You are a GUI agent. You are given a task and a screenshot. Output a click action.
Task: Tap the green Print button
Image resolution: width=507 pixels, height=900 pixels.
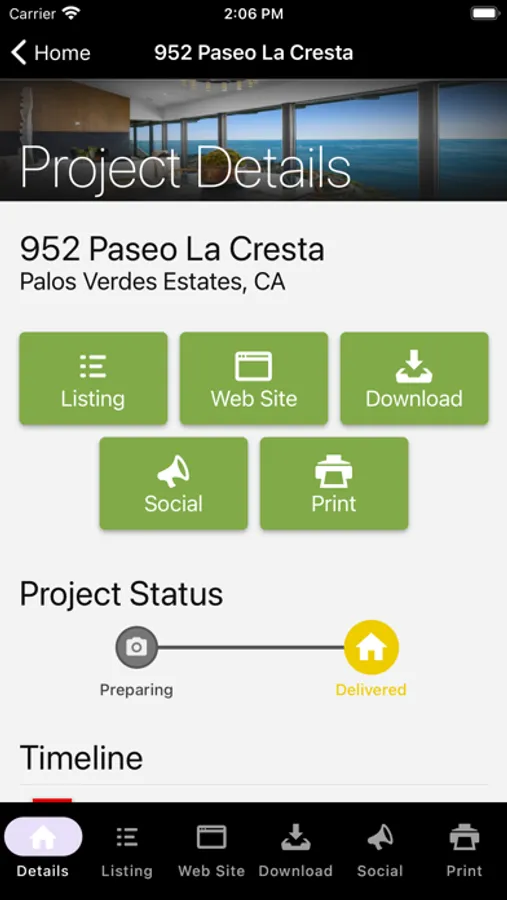tap(334, 483)
